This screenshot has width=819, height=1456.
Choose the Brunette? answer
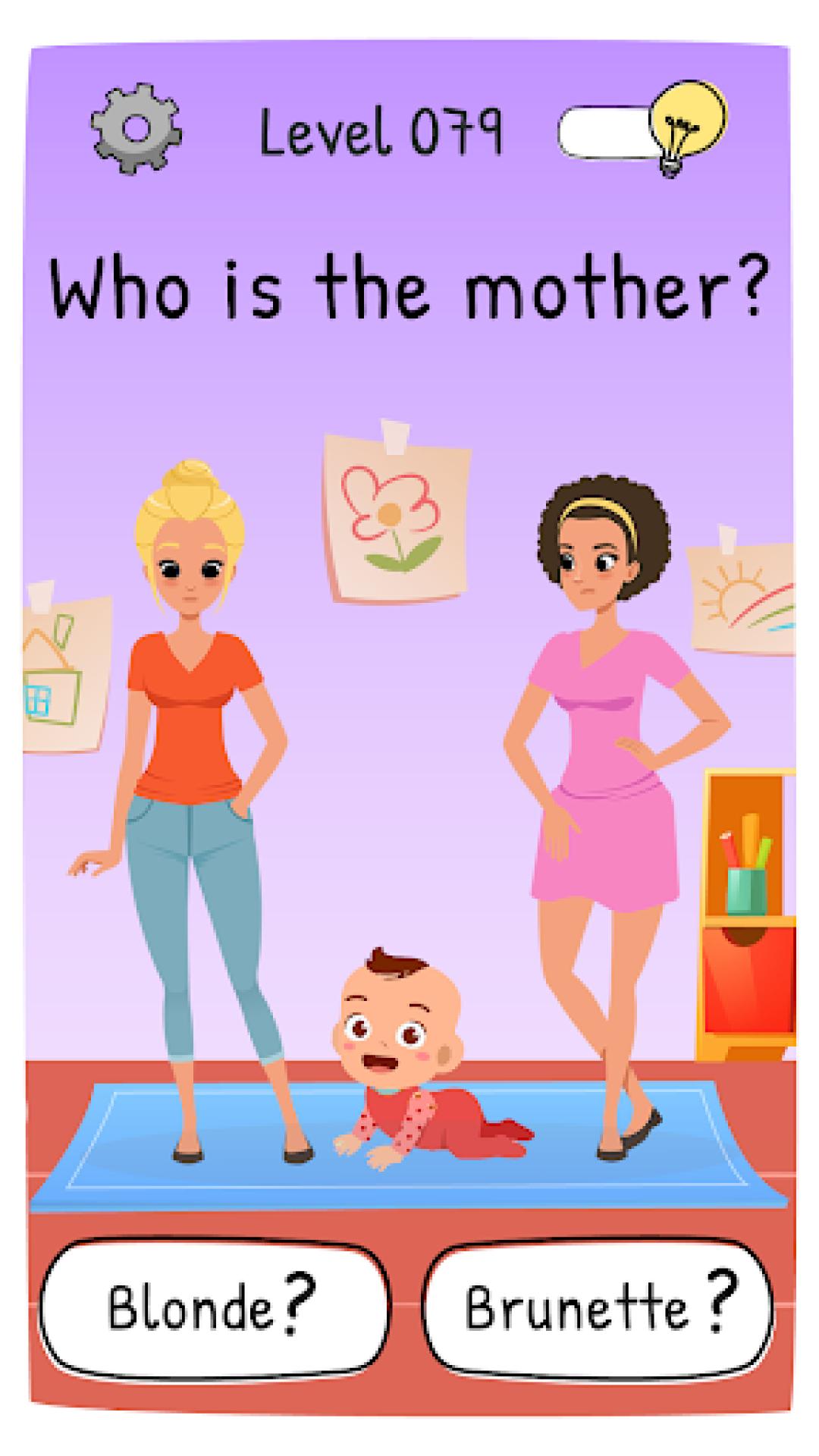(x=598, y=1307)
